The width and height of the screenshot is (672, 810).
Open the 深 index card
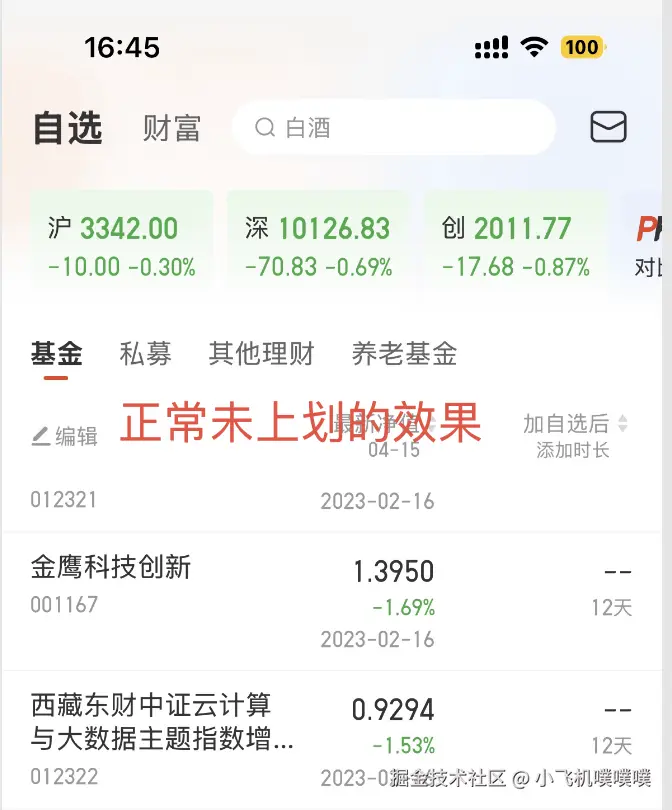(x=318, y=246)
